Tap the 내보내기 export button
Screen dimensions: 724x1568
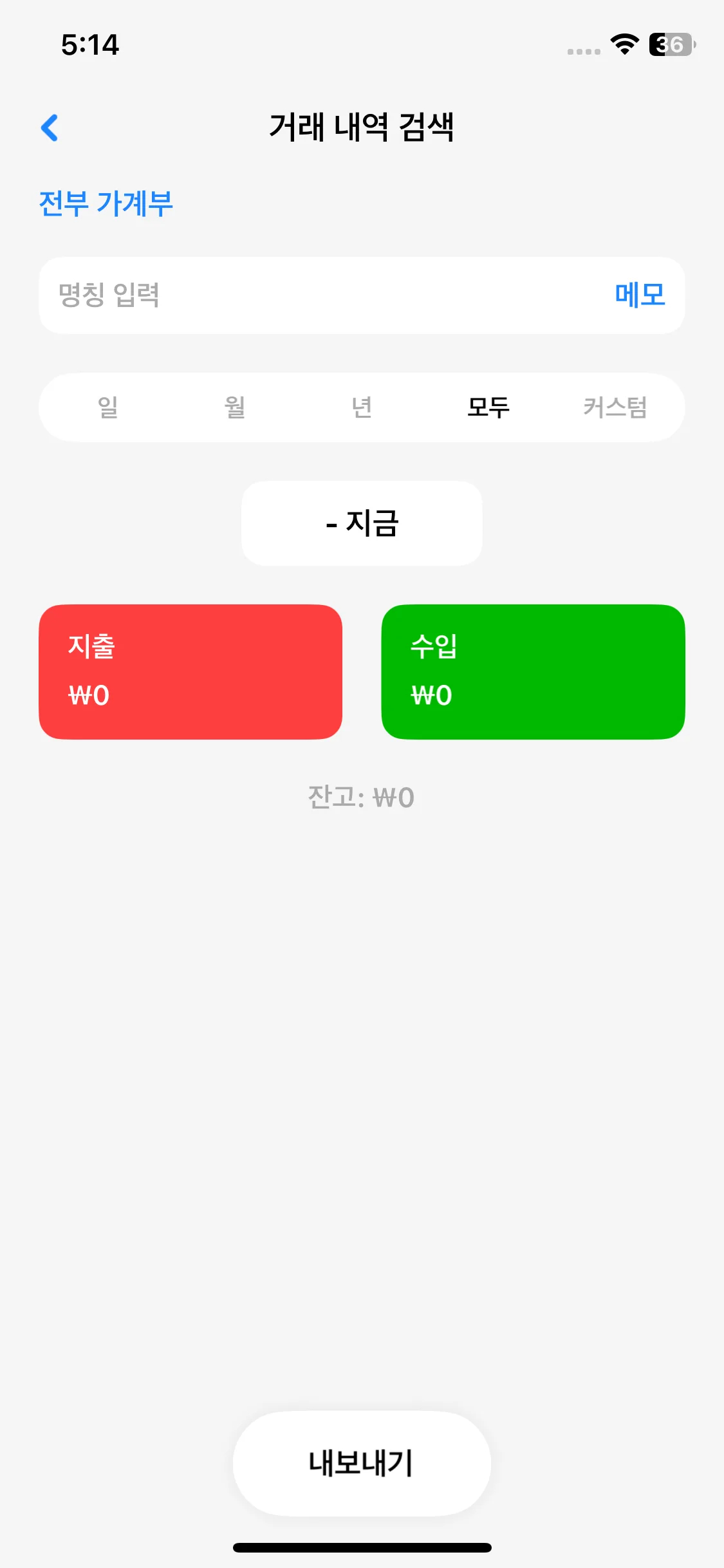click(x=362, y=1463)
